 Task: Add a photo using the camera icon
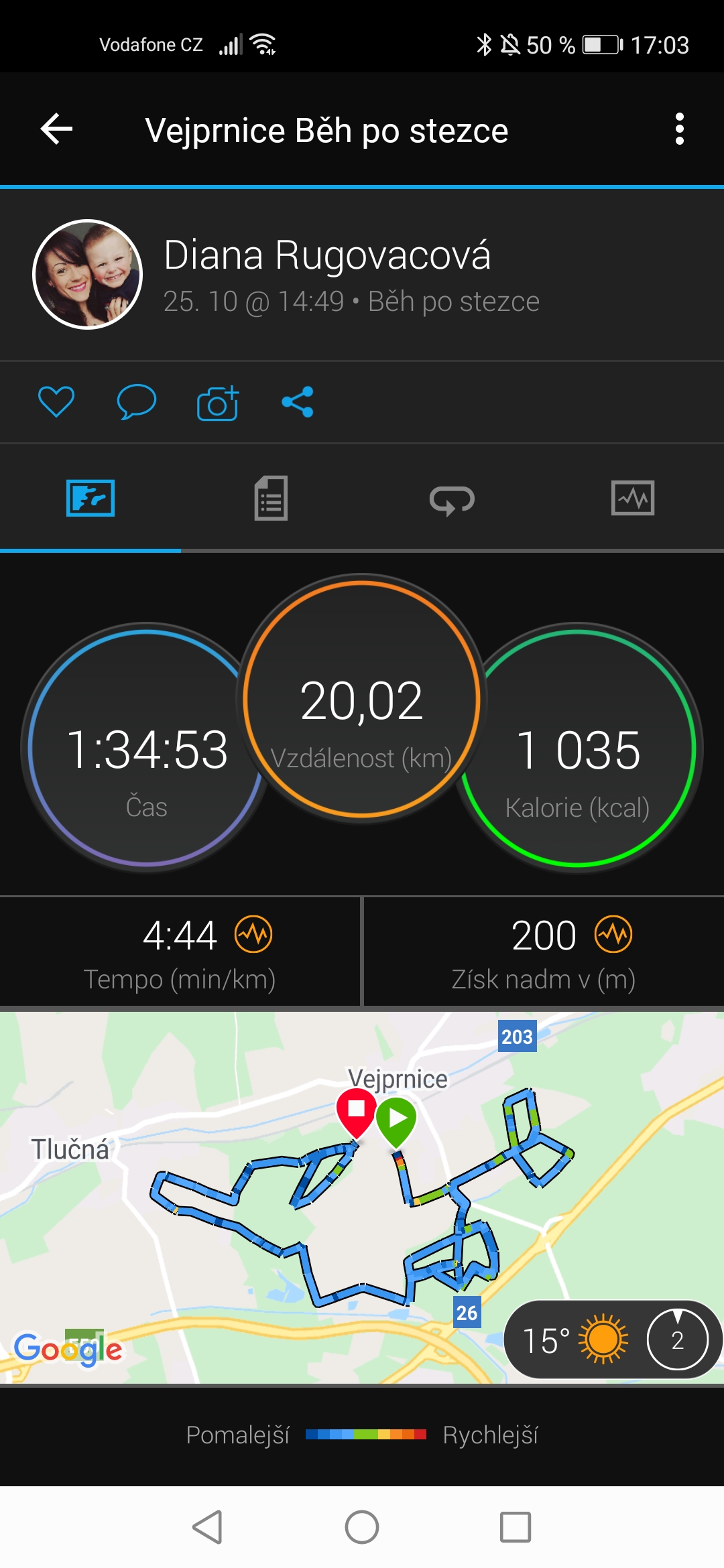click(x=218, y=403)
